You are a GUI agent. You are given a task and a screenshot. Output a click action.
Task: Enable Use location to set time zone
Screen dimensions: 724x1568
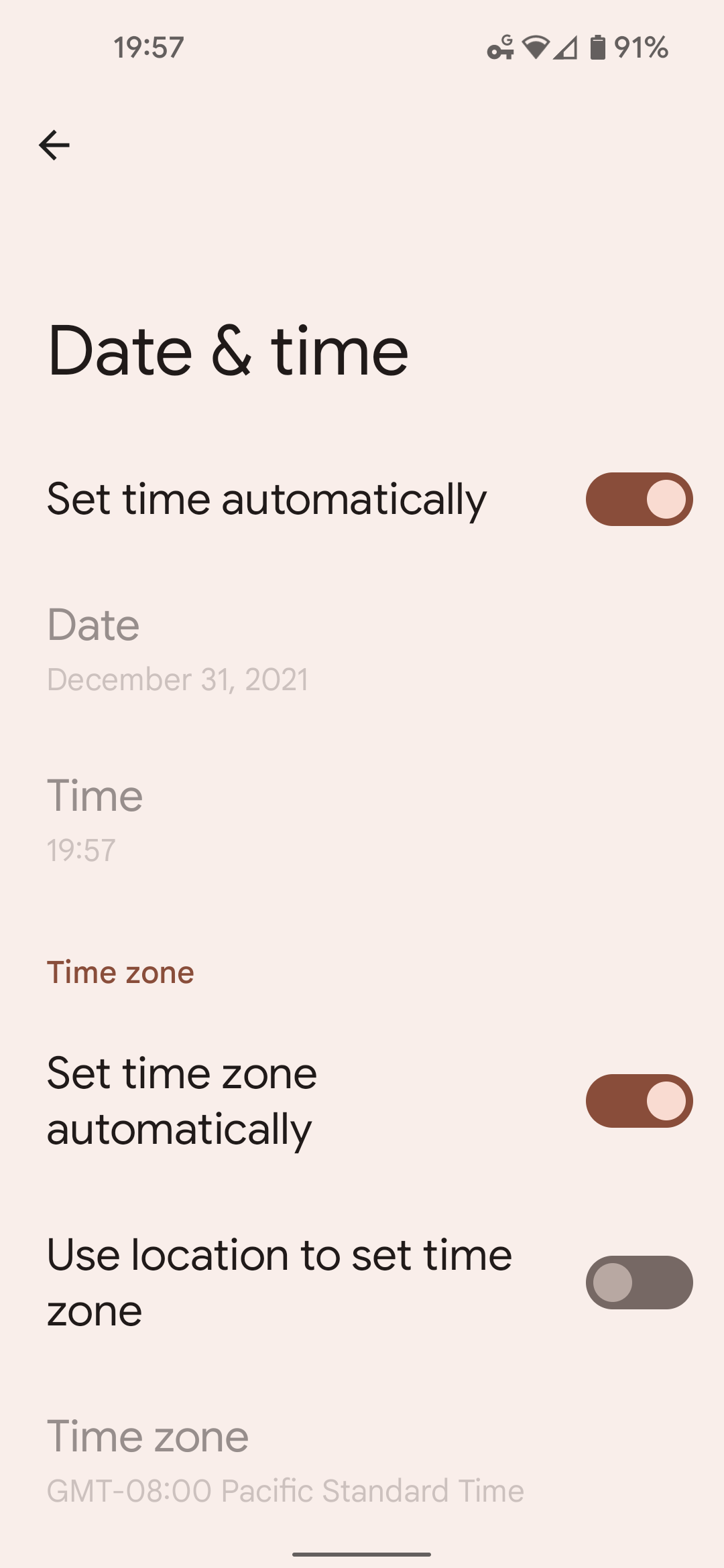click(638, 1282)
